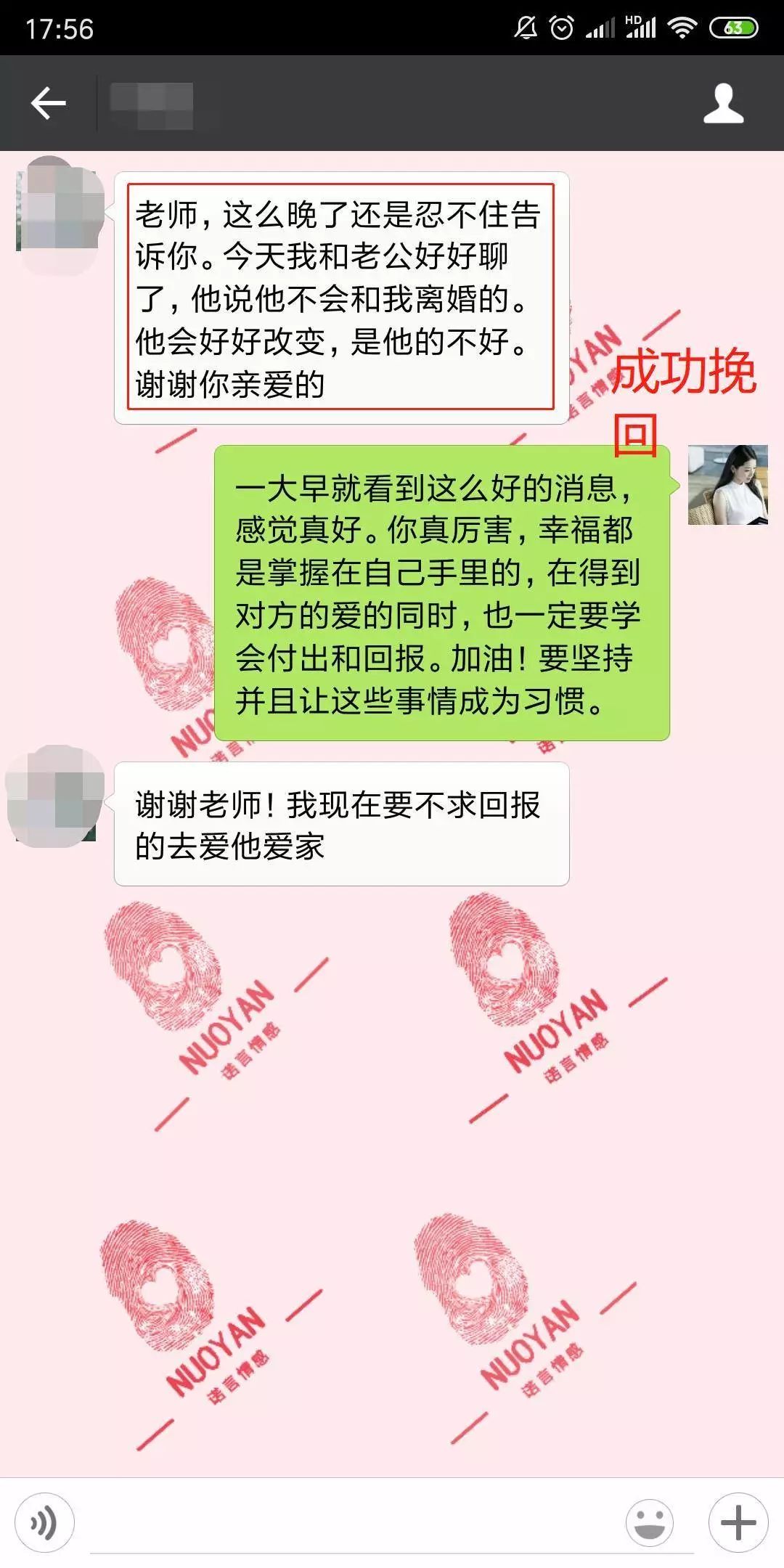View the sender avatar beside the green message
Screen dimensions: 784x1568
[x=727, y=484]
